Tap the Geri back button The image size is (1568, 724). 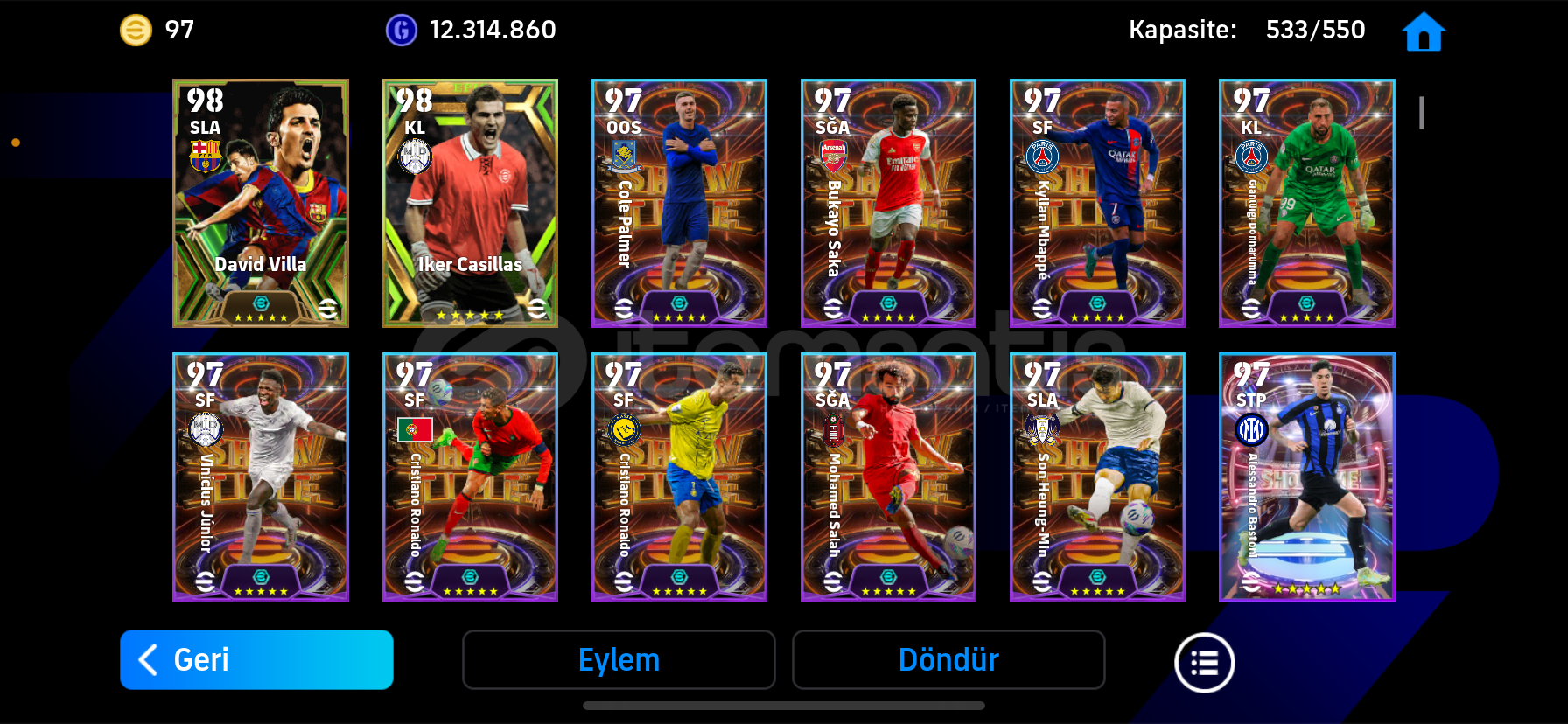pos(256,659)
